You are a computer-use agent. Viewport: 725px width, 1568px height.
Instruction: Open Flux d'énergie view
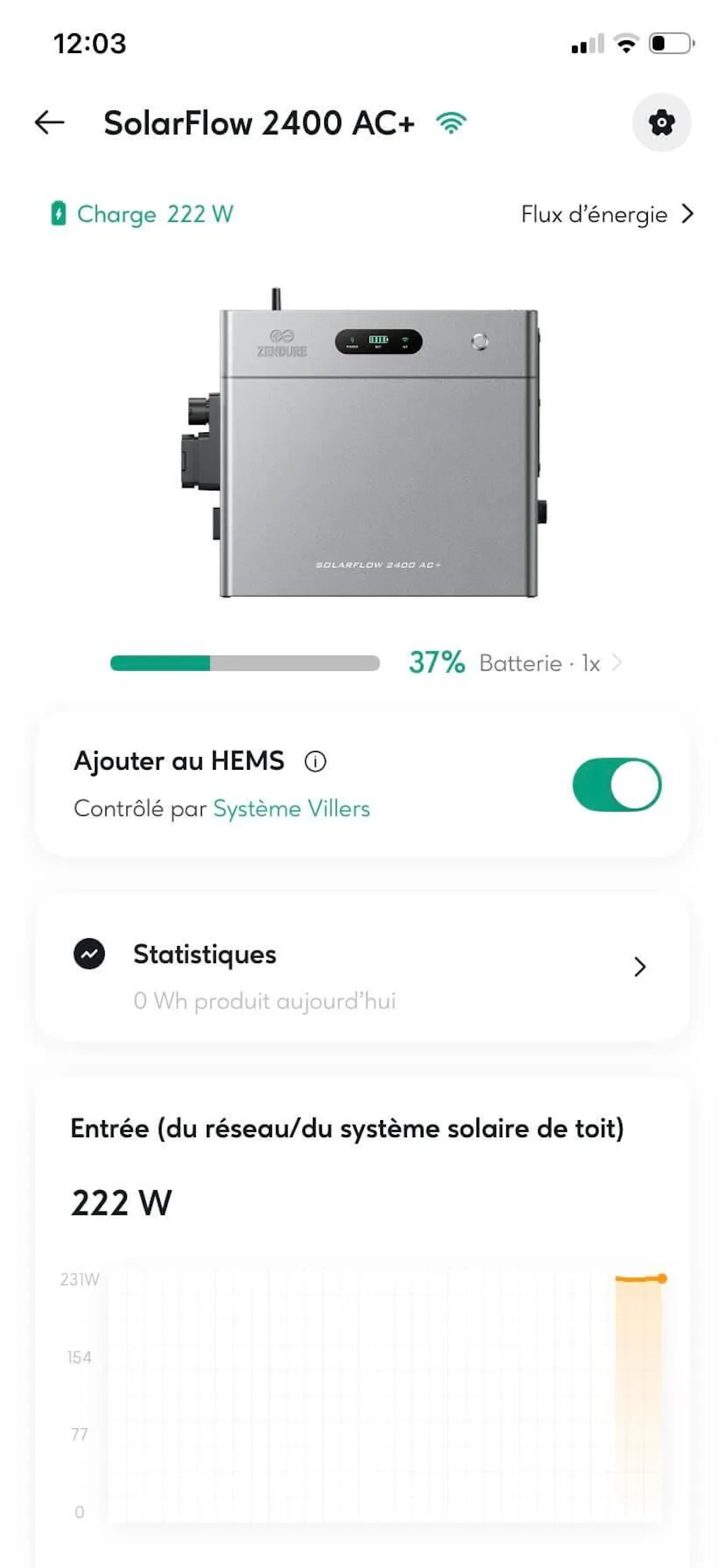(607, 214)
